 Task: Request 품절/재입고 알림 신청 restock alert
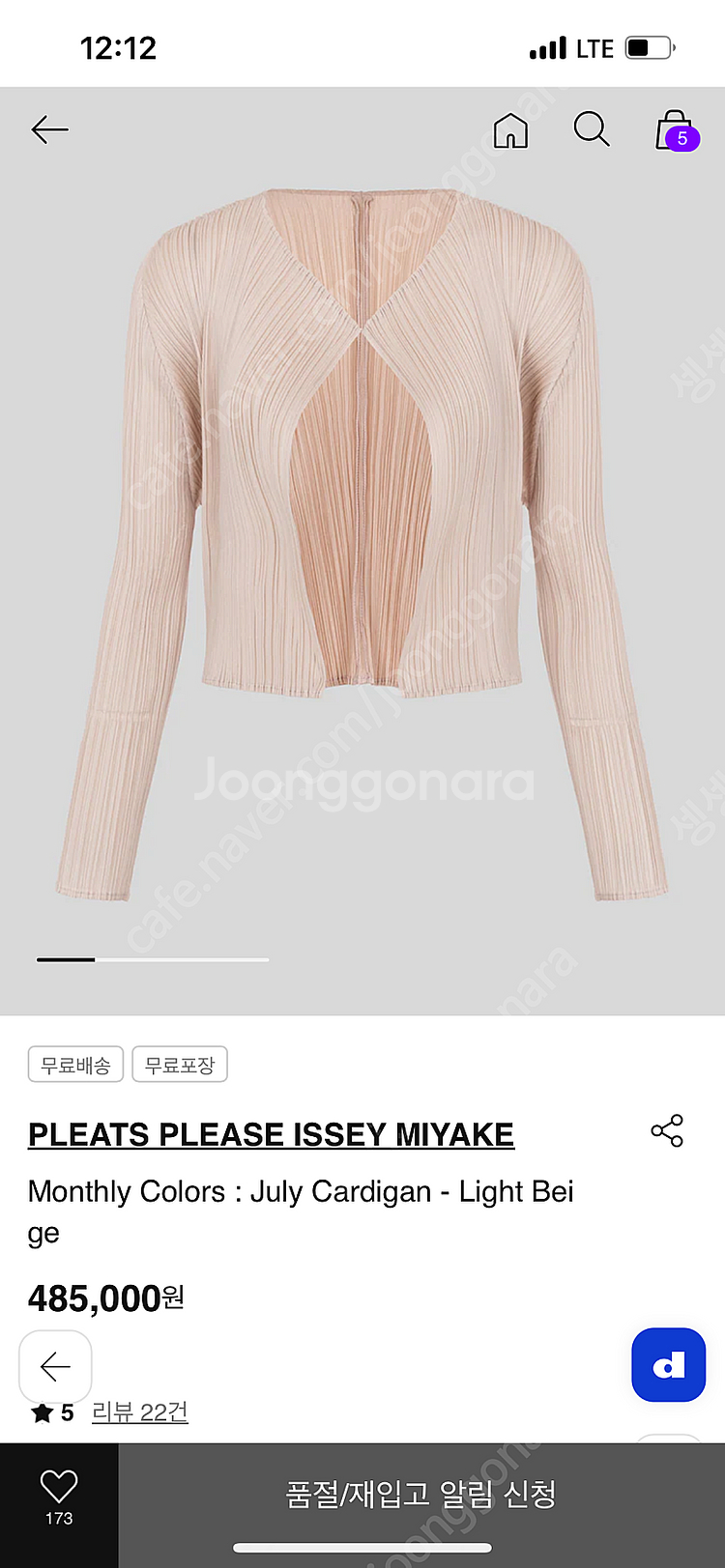(x=420, y=1495)
